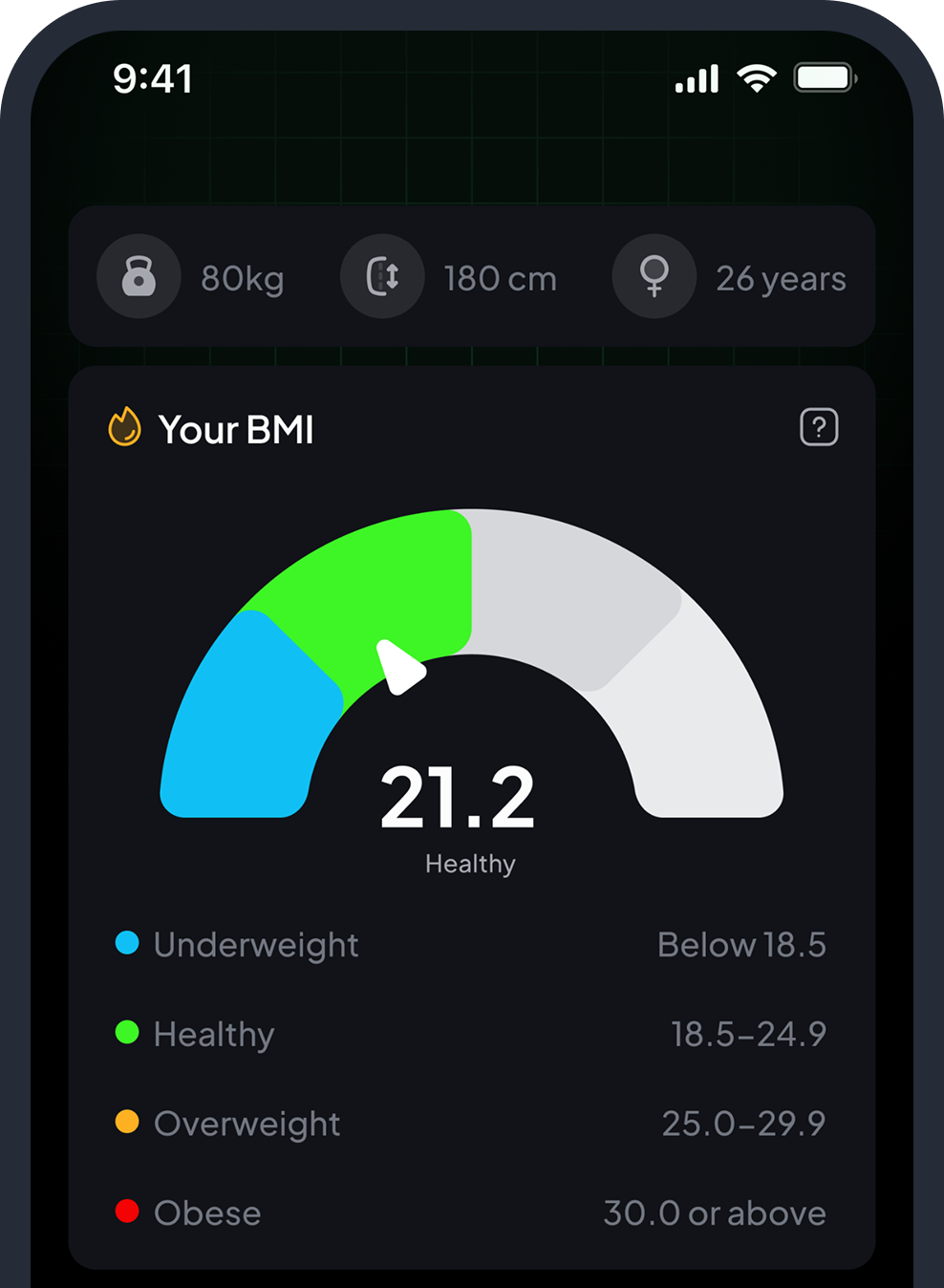Open the BMI help question mark

click(819, 427)
